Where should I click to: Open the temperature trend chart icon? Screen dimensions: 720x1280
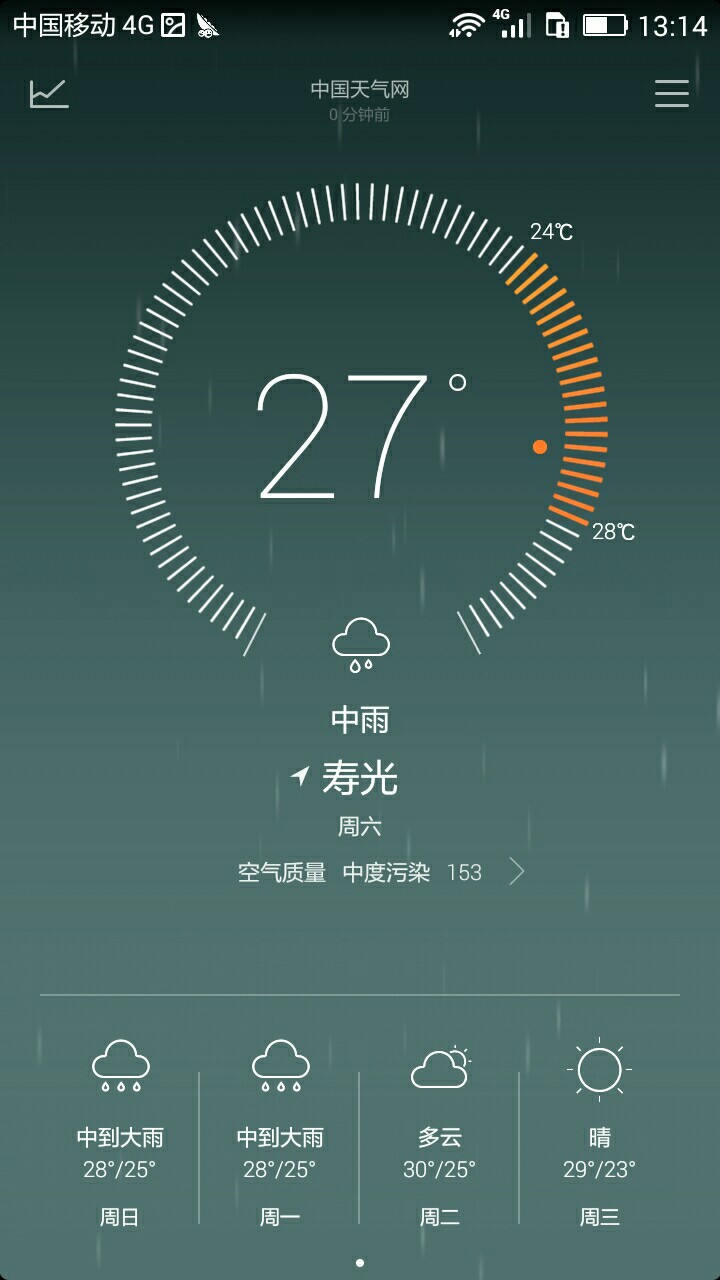pos(49,93)
